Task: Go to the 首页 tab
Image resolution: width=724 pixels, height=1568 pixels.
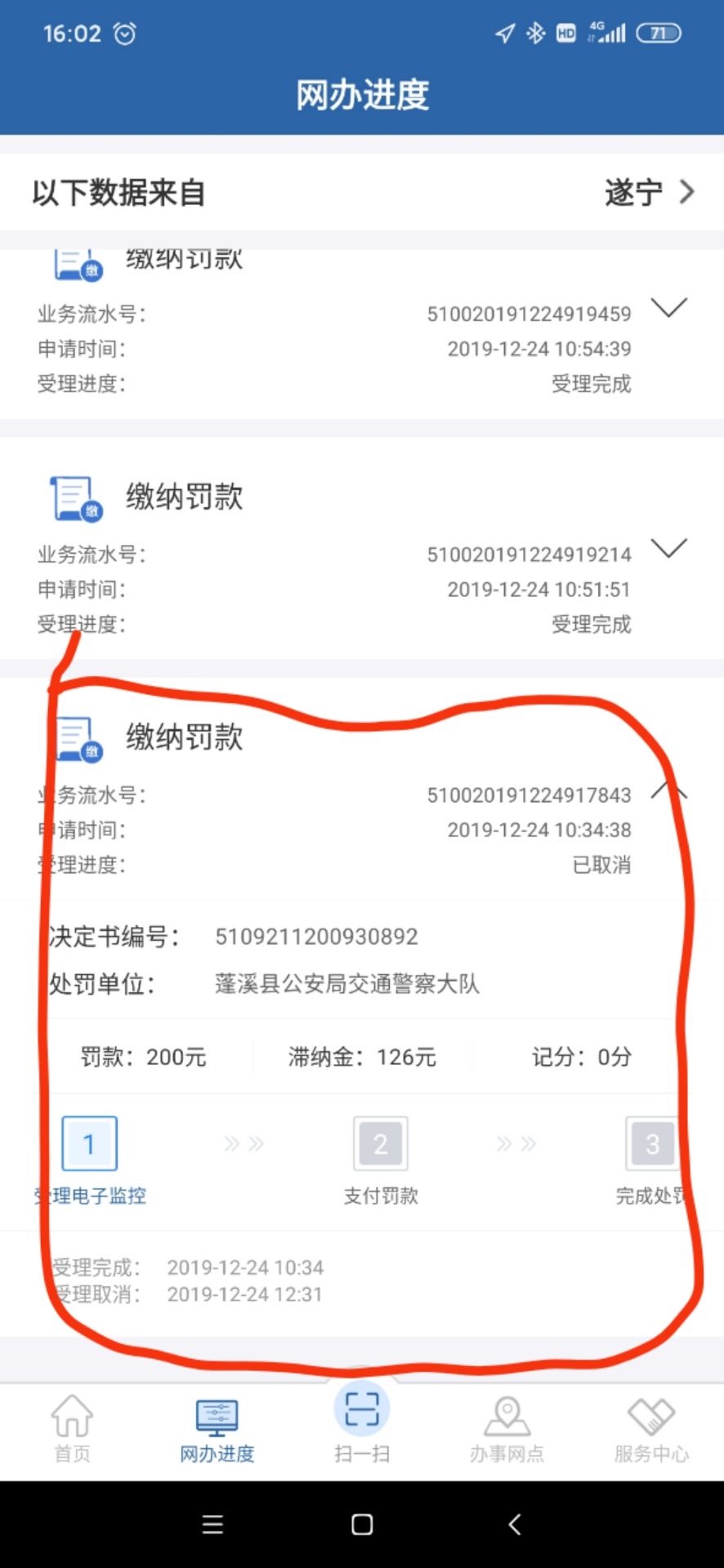Action: pos(72,1428)
